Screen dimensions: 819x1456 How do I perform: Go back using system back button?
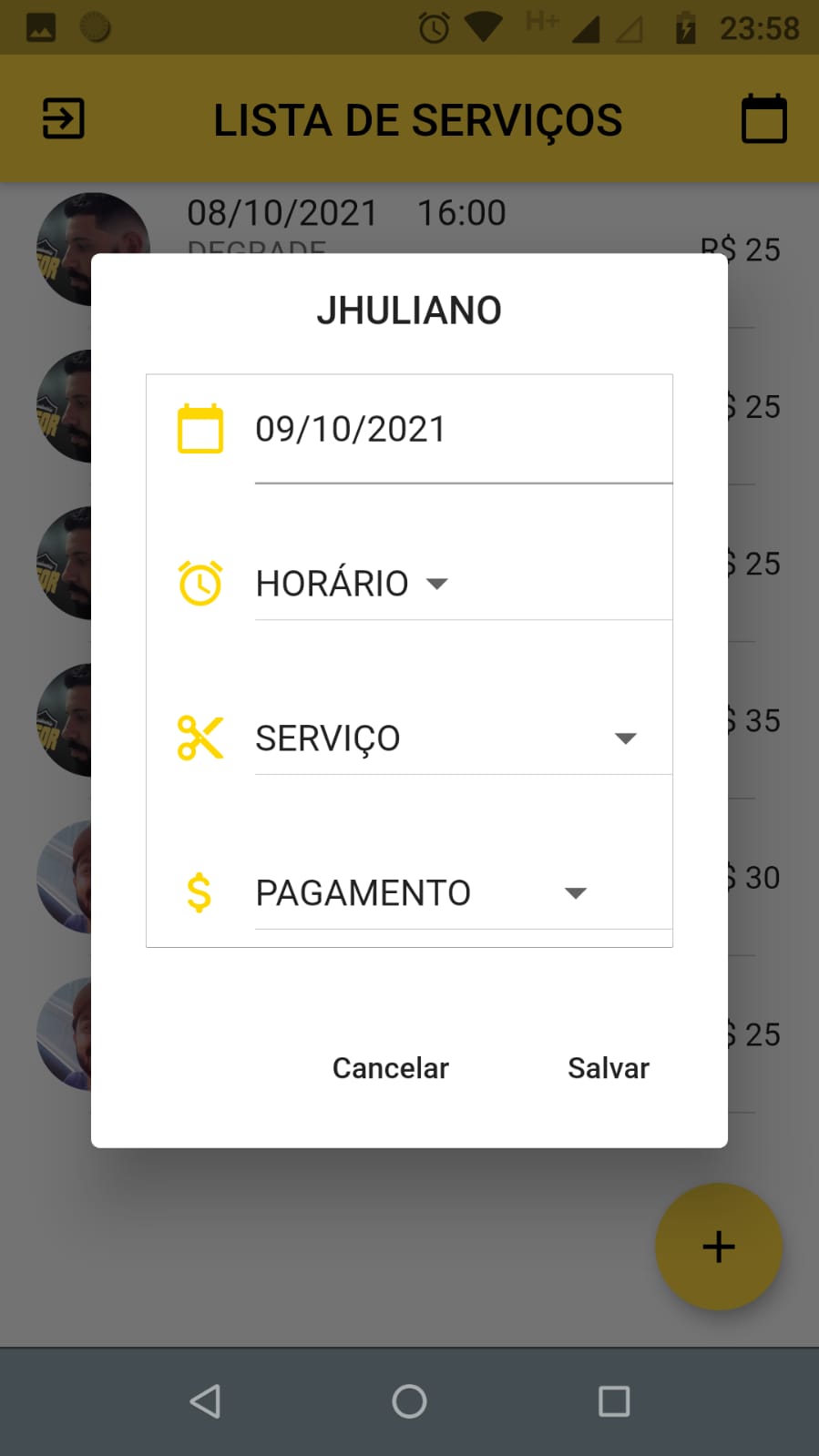coord(205,1401)
